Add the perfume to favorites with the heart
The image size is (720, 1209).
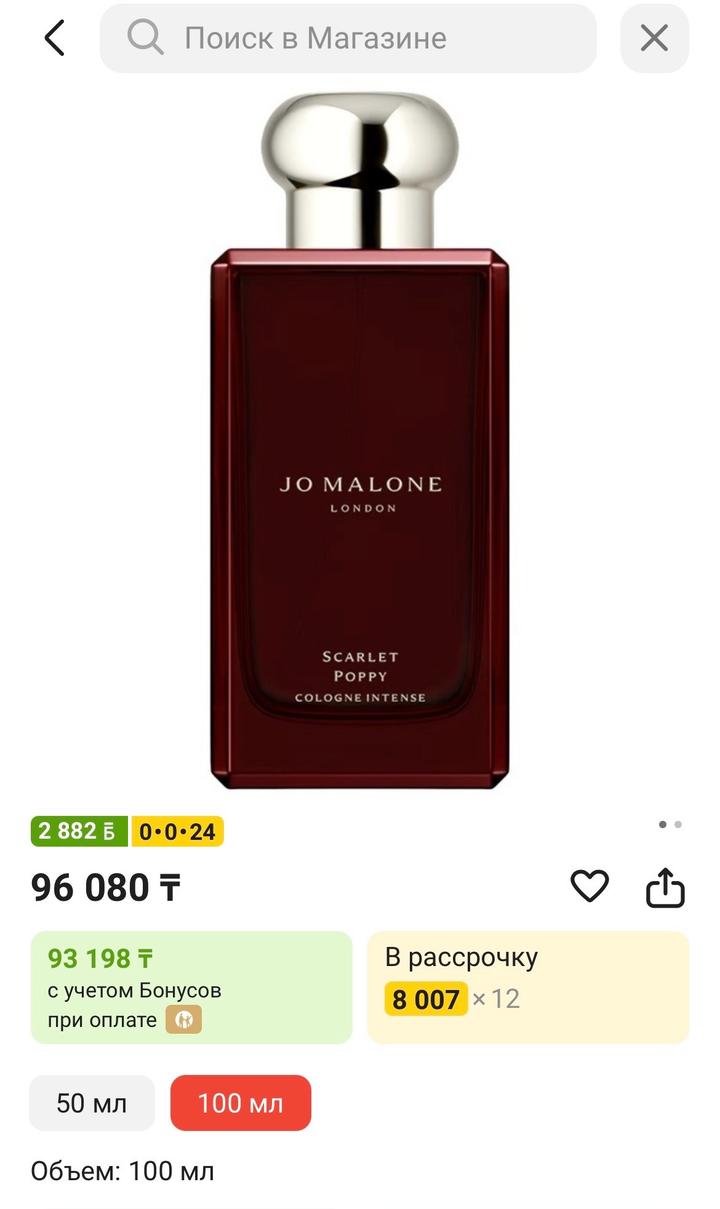589,886
